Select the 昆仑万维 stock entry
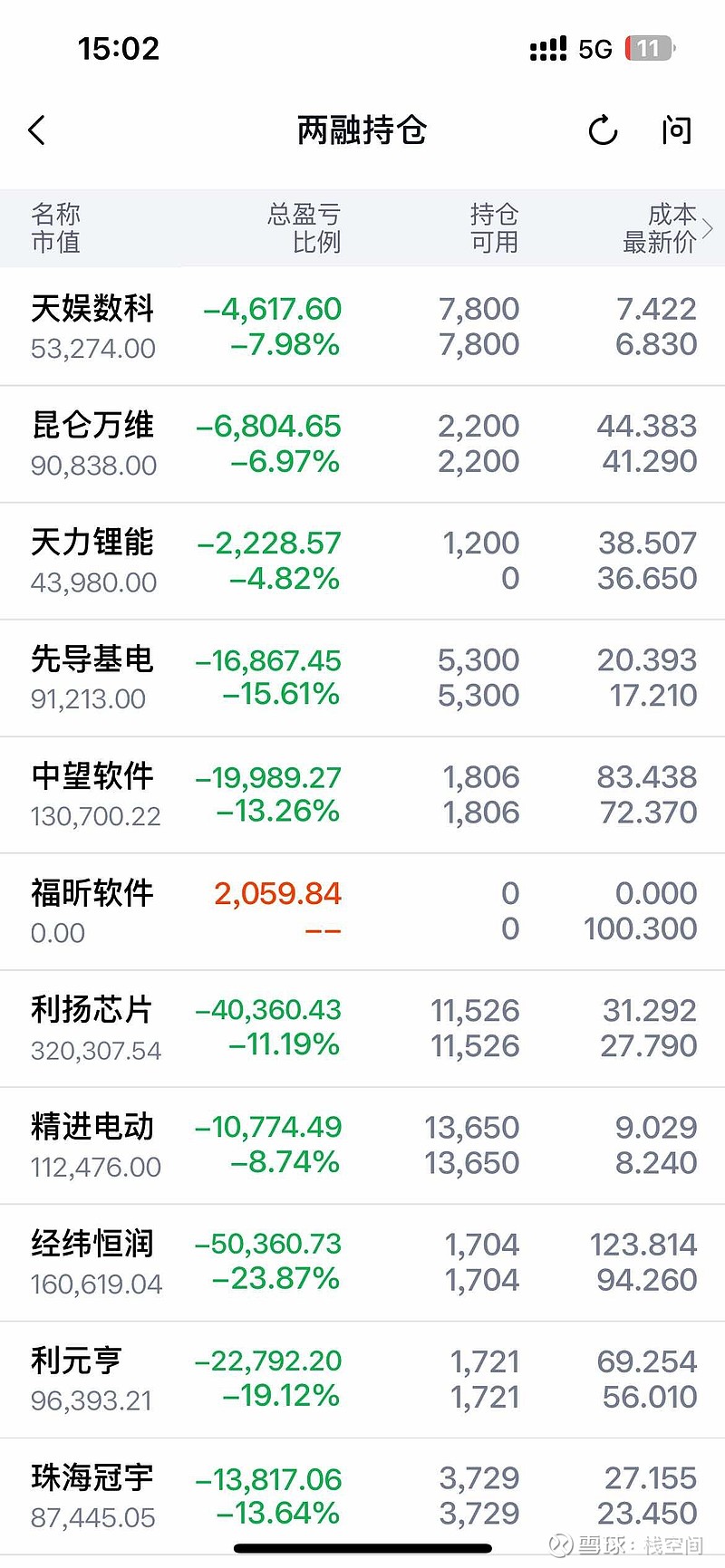Screen dimensions: 725x1568 pyautogui.click(x=362, y=444)
